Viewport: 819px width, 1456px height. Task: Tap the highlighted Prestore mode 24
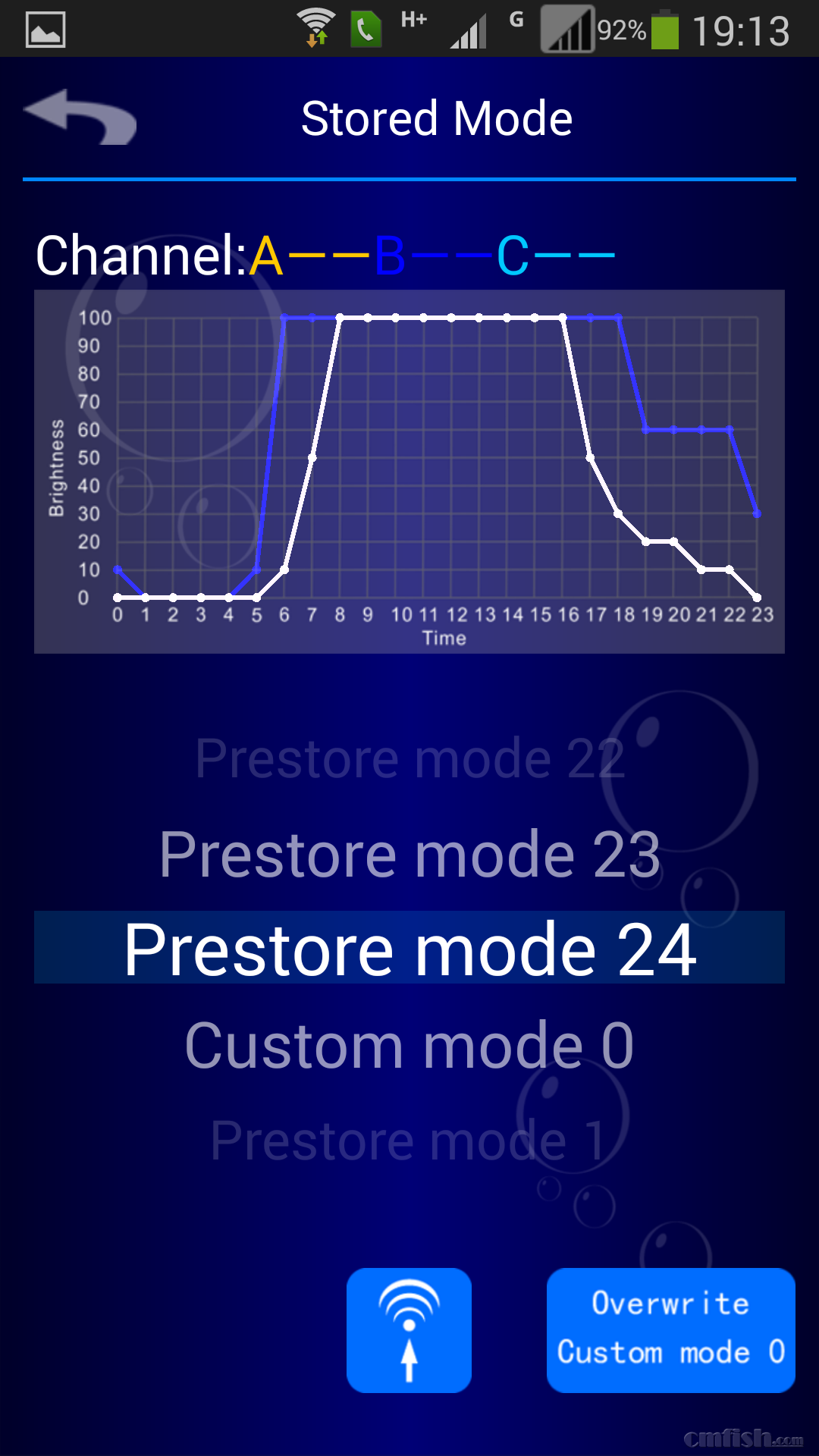409,949
